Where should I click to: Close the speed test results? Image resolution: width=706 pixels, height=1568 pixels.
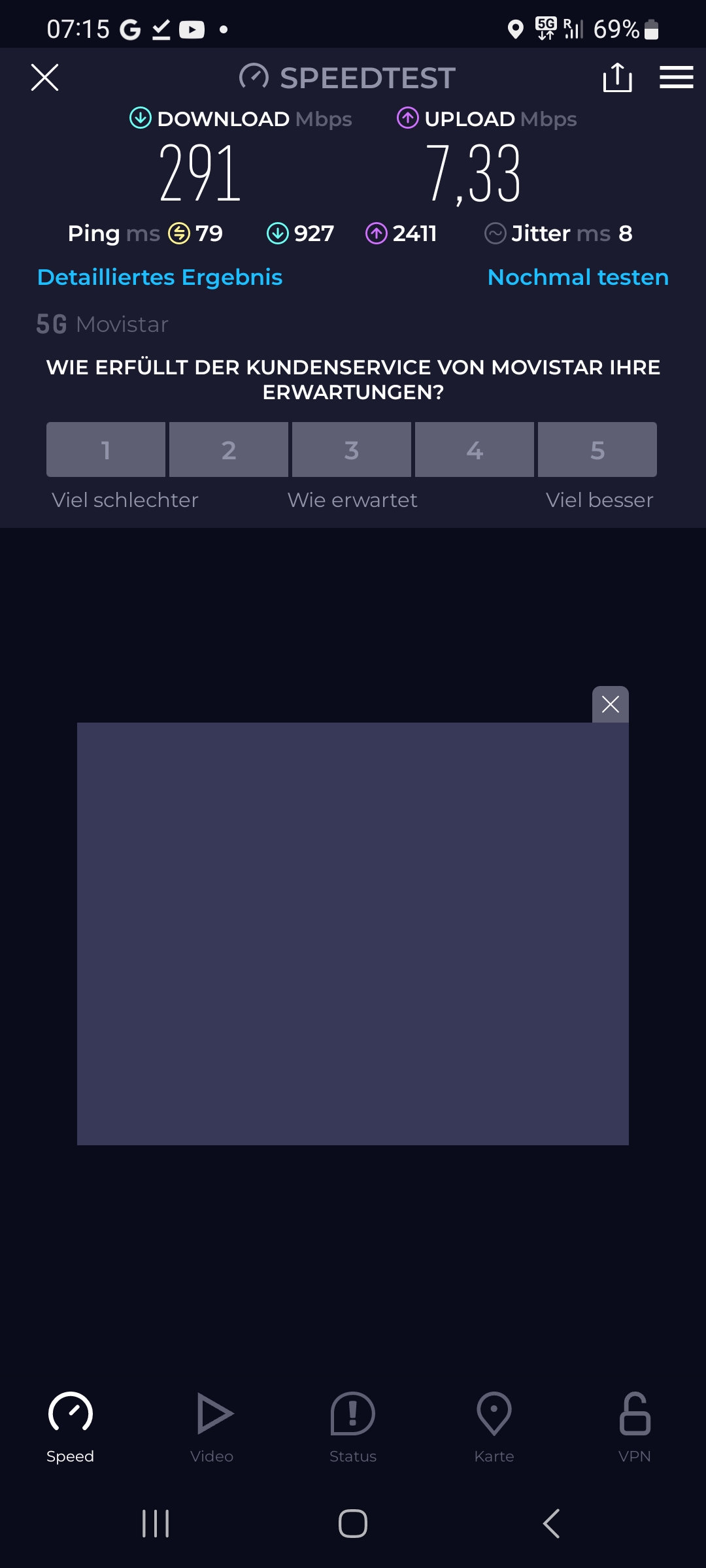(44, 78)
